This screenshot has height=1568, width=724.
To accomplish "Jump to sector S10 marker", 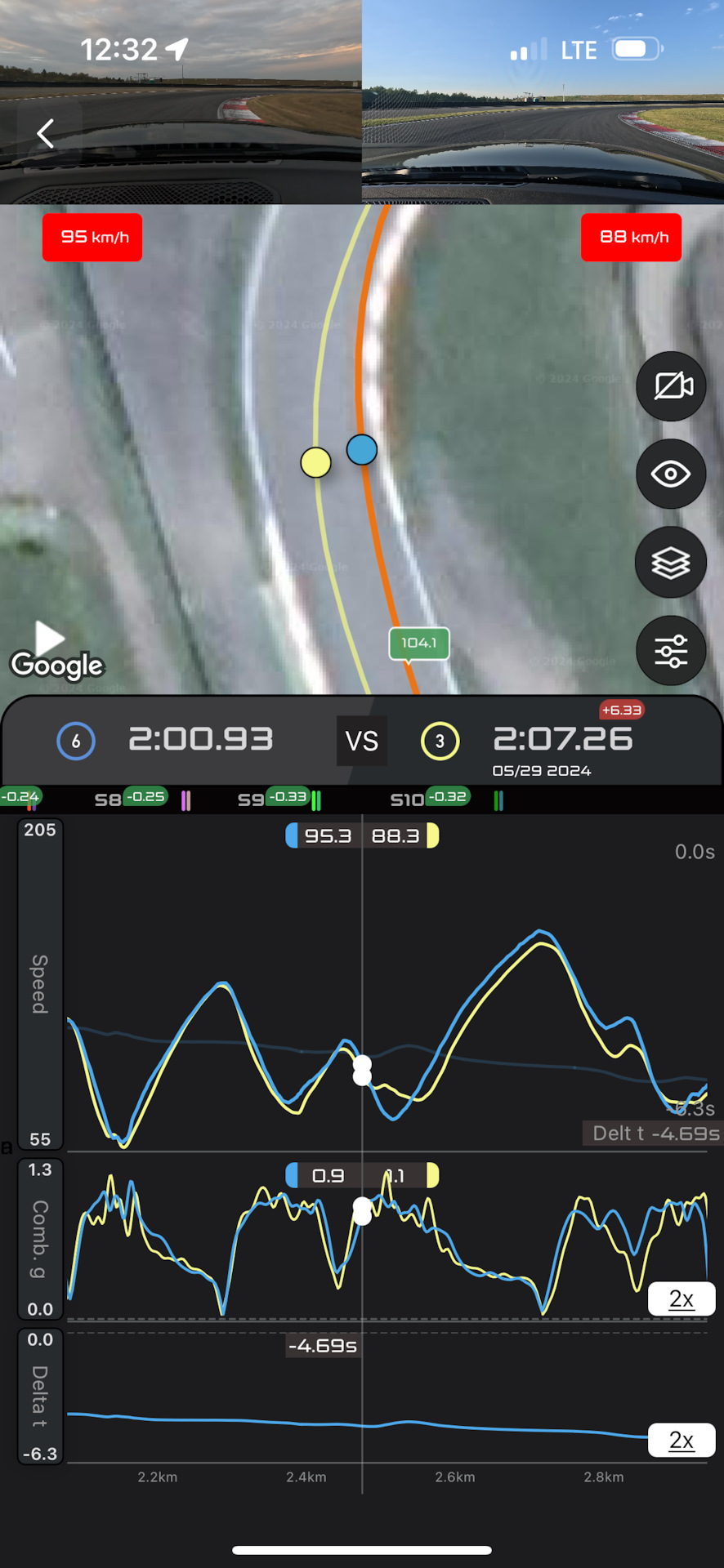I will tap(407, 800).
